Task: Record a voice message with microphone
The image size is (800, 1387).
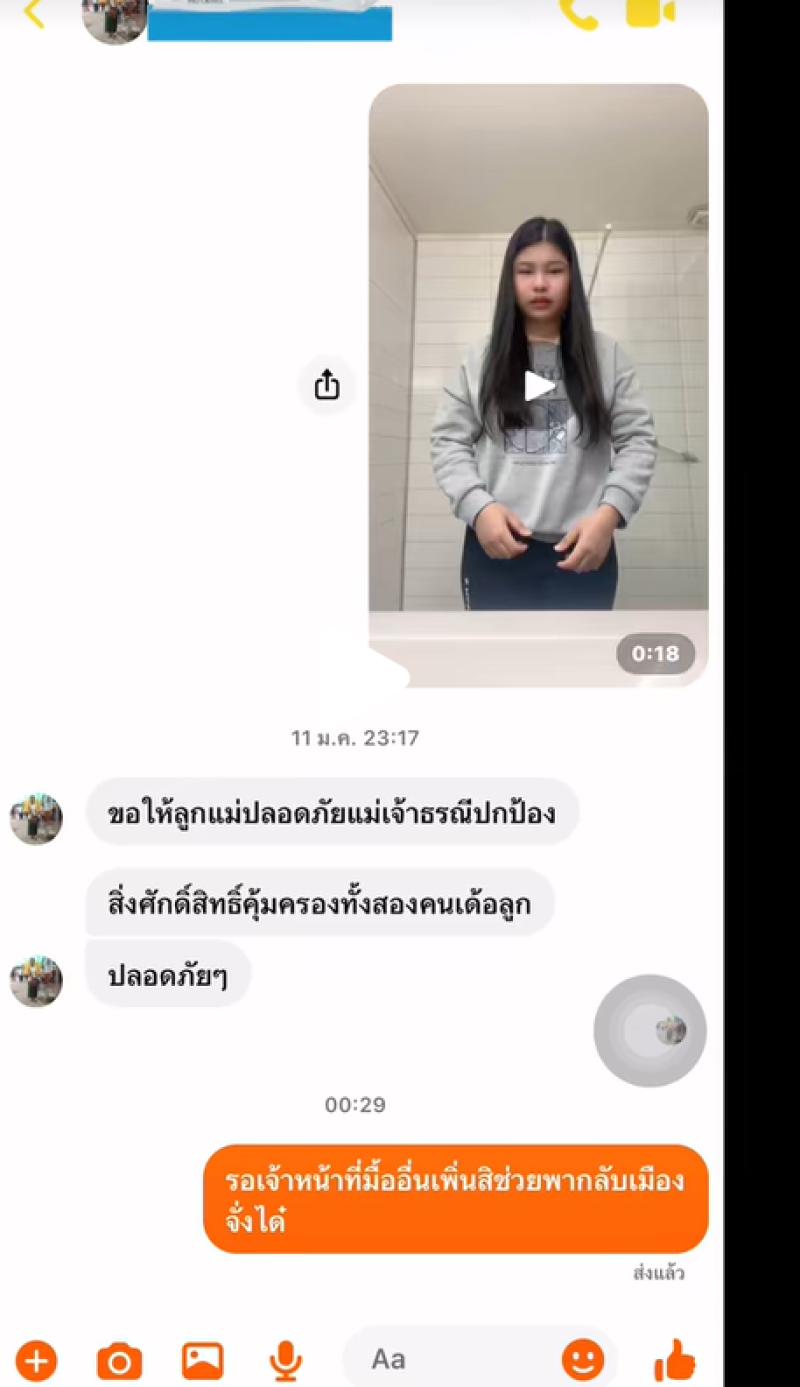Action: tap(286, 1360)
